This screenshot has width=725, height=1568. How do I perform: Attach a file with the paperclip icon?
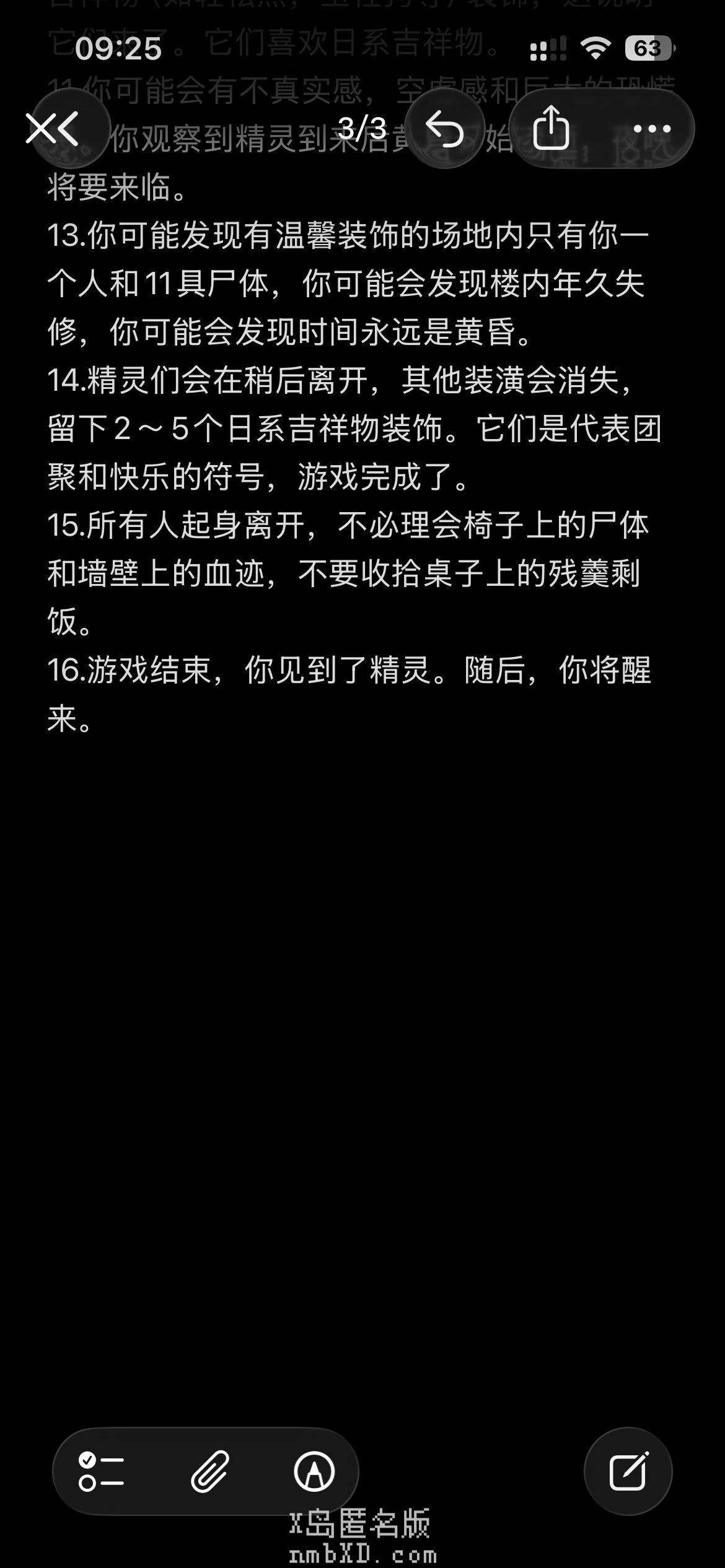click(x=210, y=1471)
